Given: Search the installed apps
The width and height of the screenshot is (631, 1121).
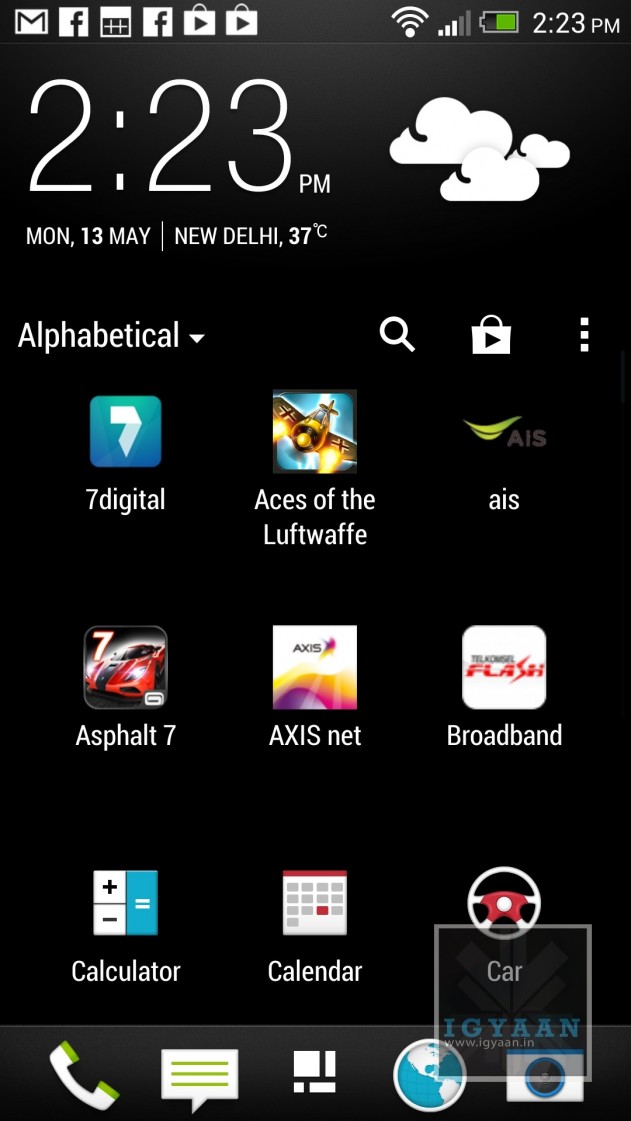Looking at the screenshot, I should click(x=397, y=334).
